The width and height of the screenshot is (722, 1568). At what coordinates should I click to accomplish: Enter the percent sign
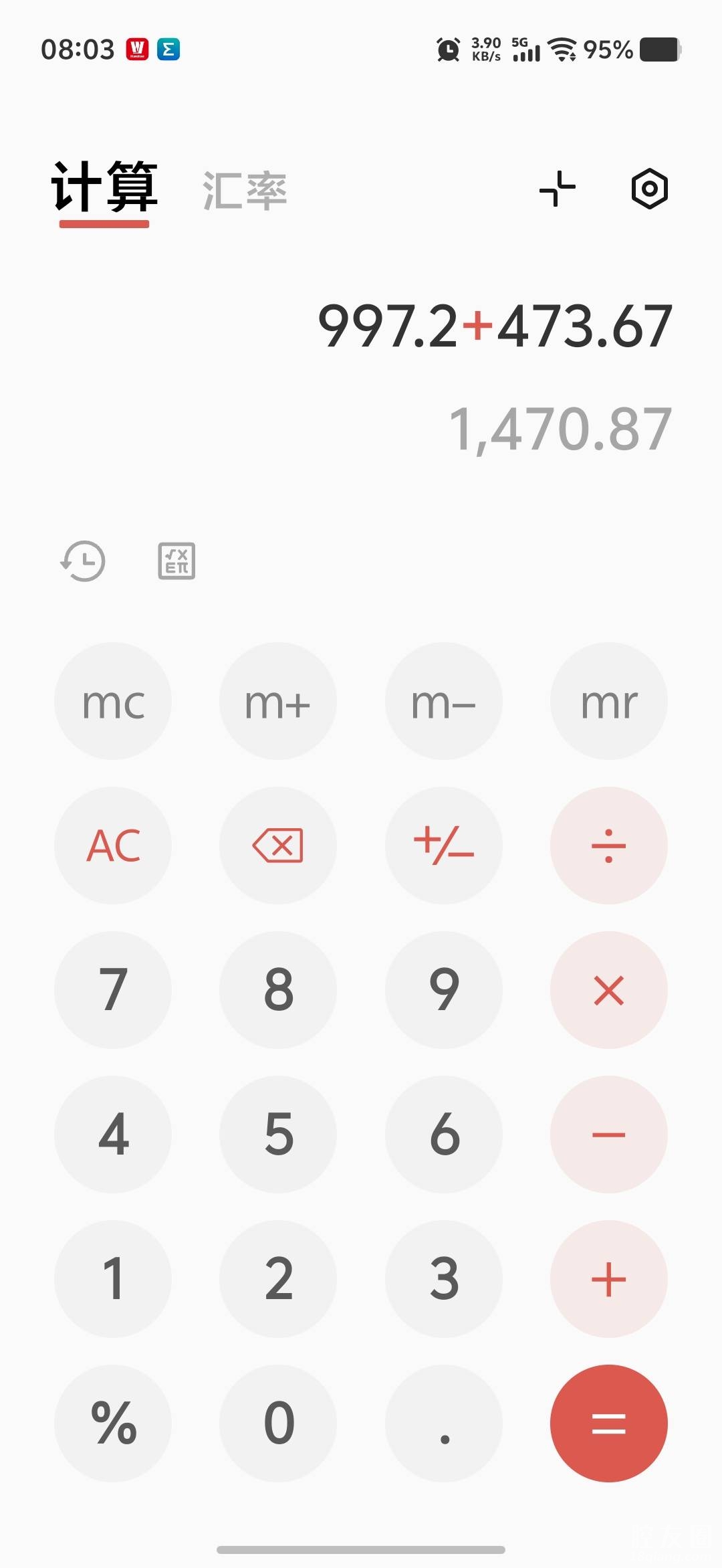[x=113, y=1424]
